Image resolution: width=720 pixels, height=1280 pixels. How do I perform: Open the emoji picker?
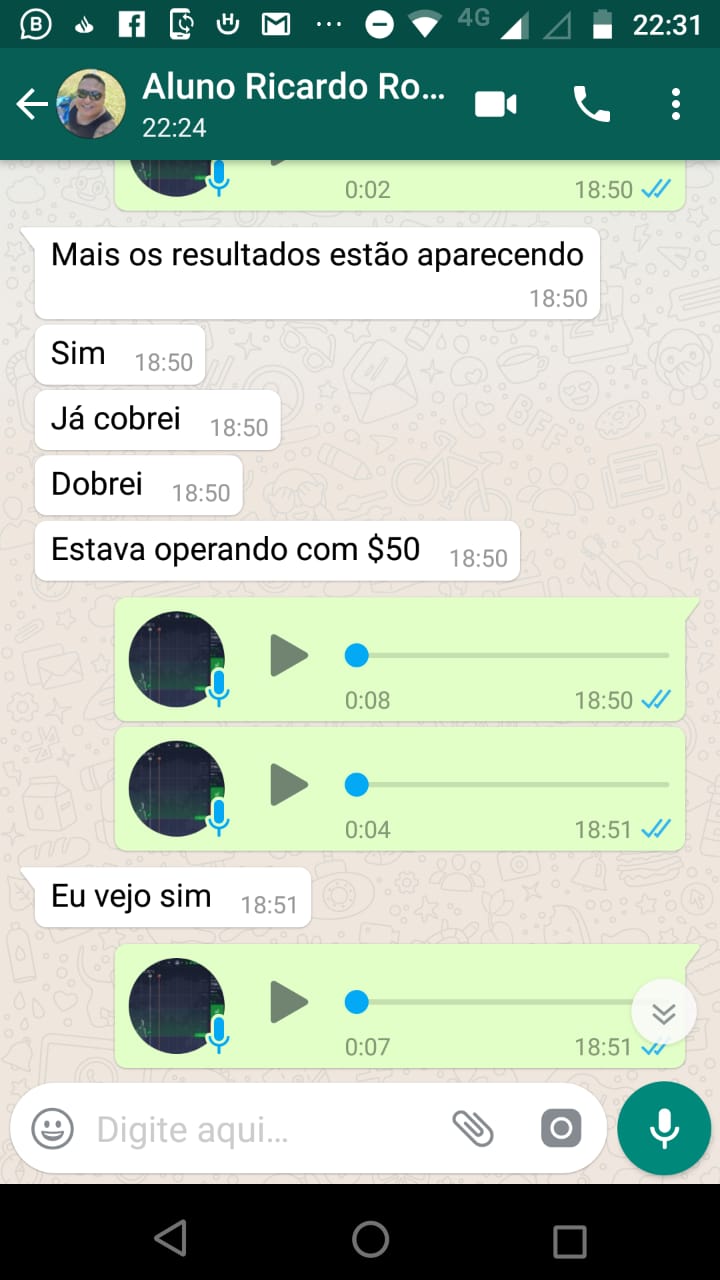(x=52, y=1130)
